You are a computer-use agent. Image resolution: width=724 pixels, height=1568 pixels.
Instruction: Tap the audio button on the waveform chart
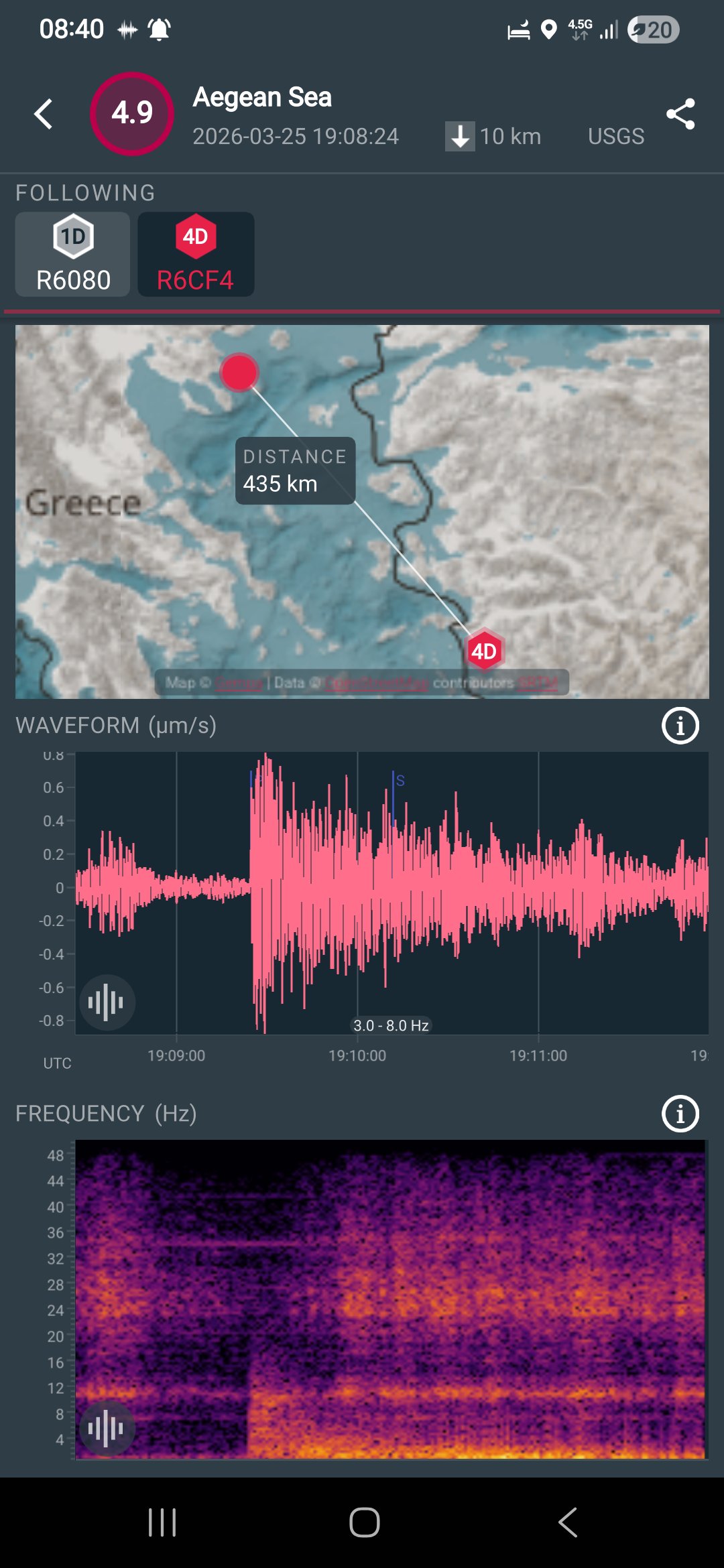[107, 1002]
